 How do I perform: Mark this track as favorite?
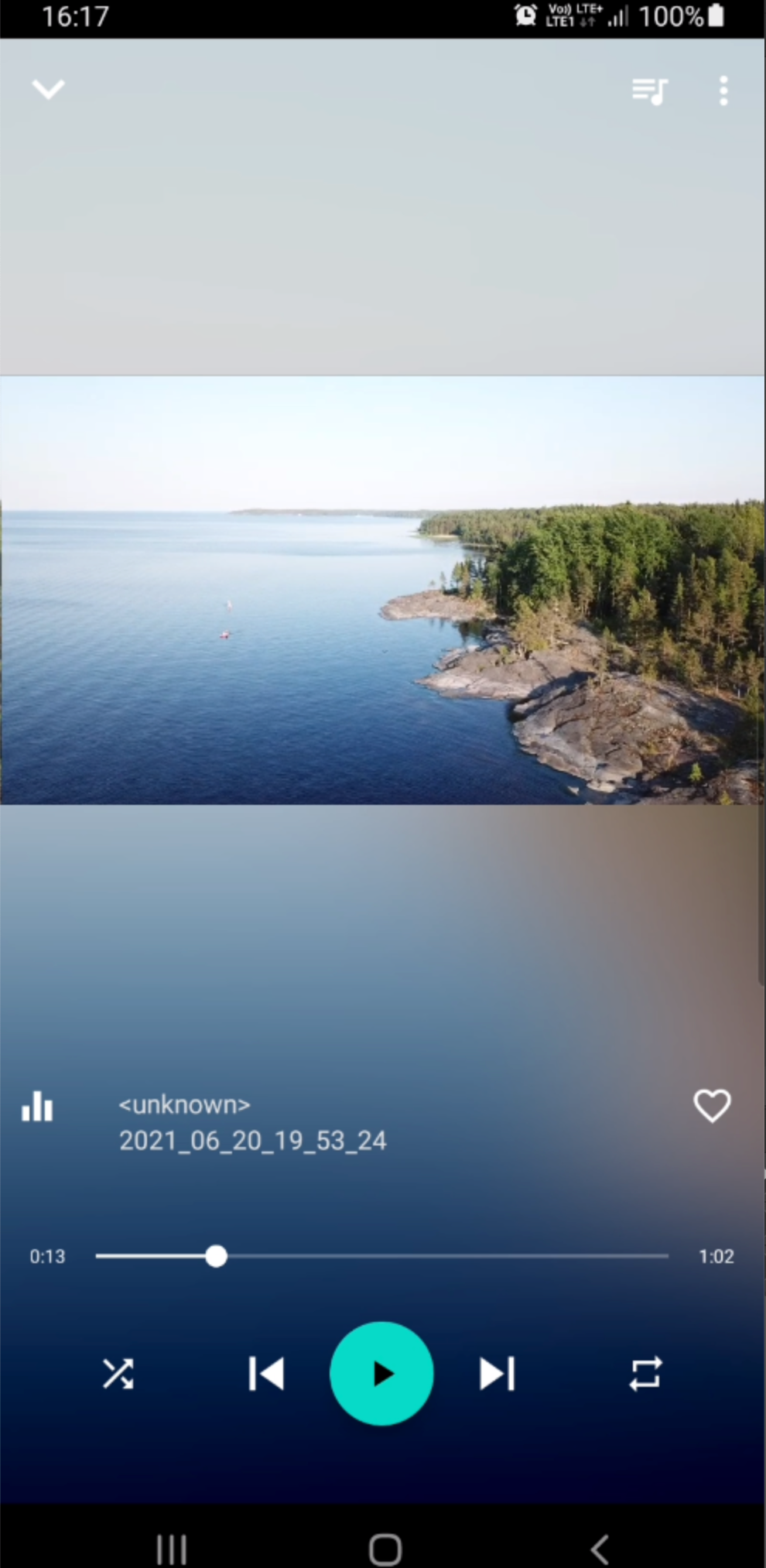pos(712,1105)
